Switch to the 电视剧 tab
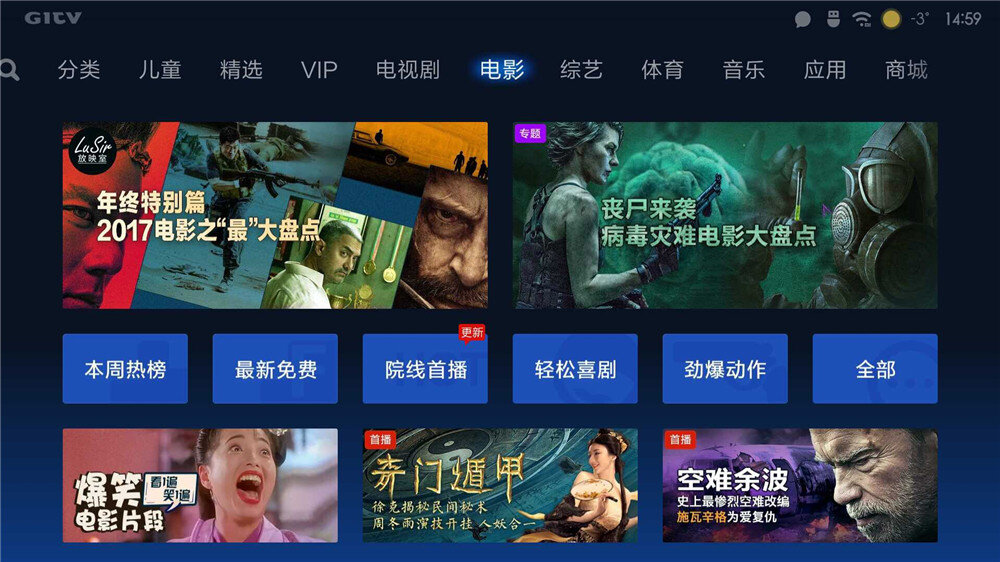The image size is (1000, 562). point(407,70)
